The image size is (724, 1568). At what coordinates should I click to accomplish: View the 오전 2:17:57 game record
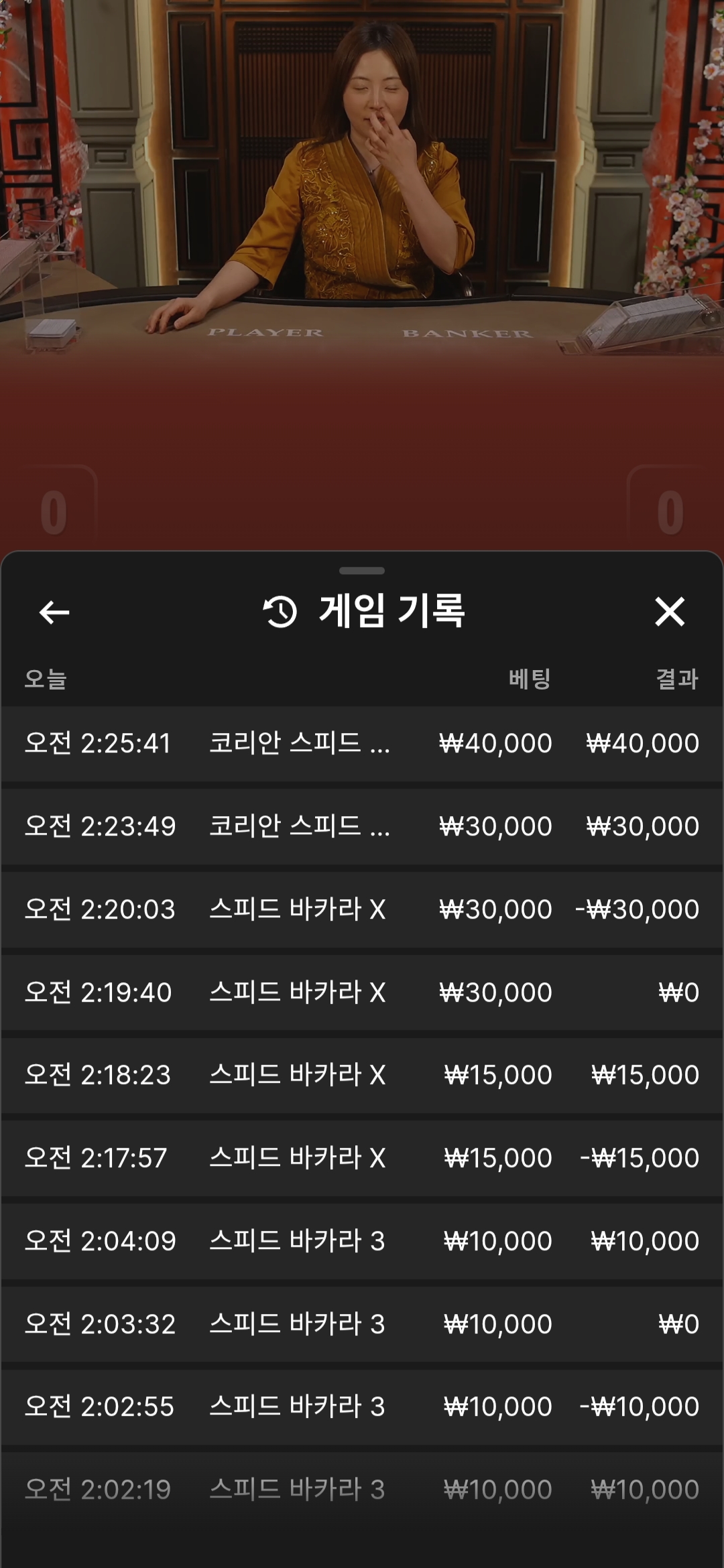(x=362, y=1158)
